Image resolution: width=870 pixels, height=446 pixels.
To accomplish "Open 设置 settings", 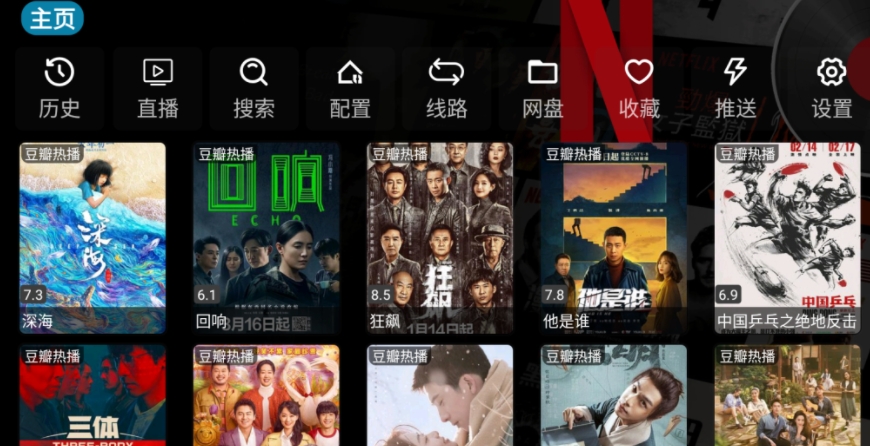I will click(x=831, y=88).
